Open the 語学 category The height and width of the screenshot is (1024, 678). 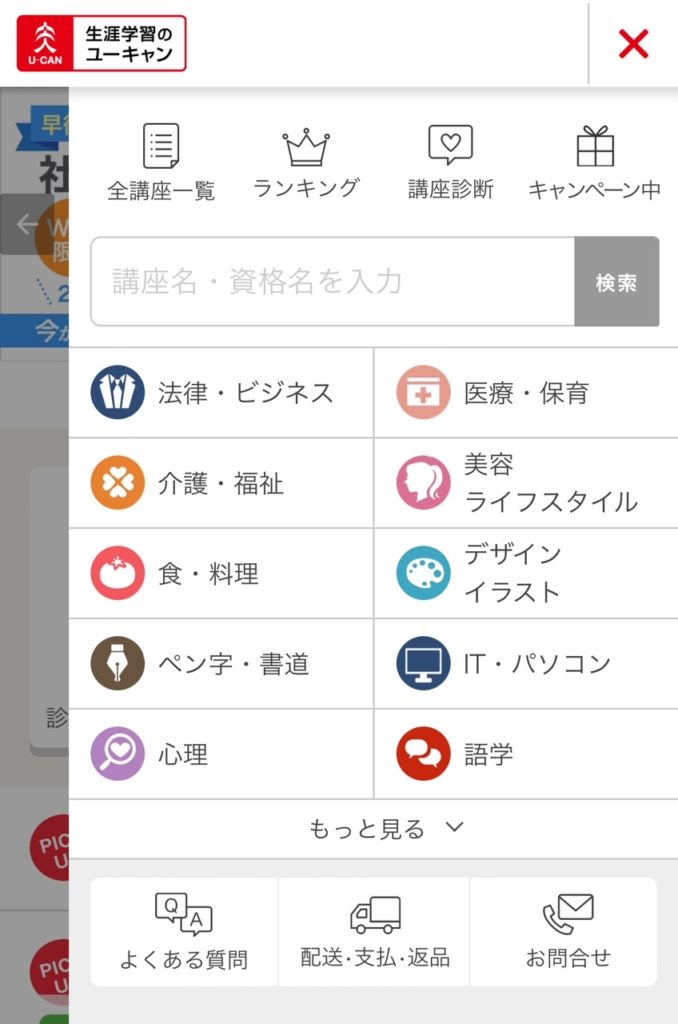(x=526, y=753)
